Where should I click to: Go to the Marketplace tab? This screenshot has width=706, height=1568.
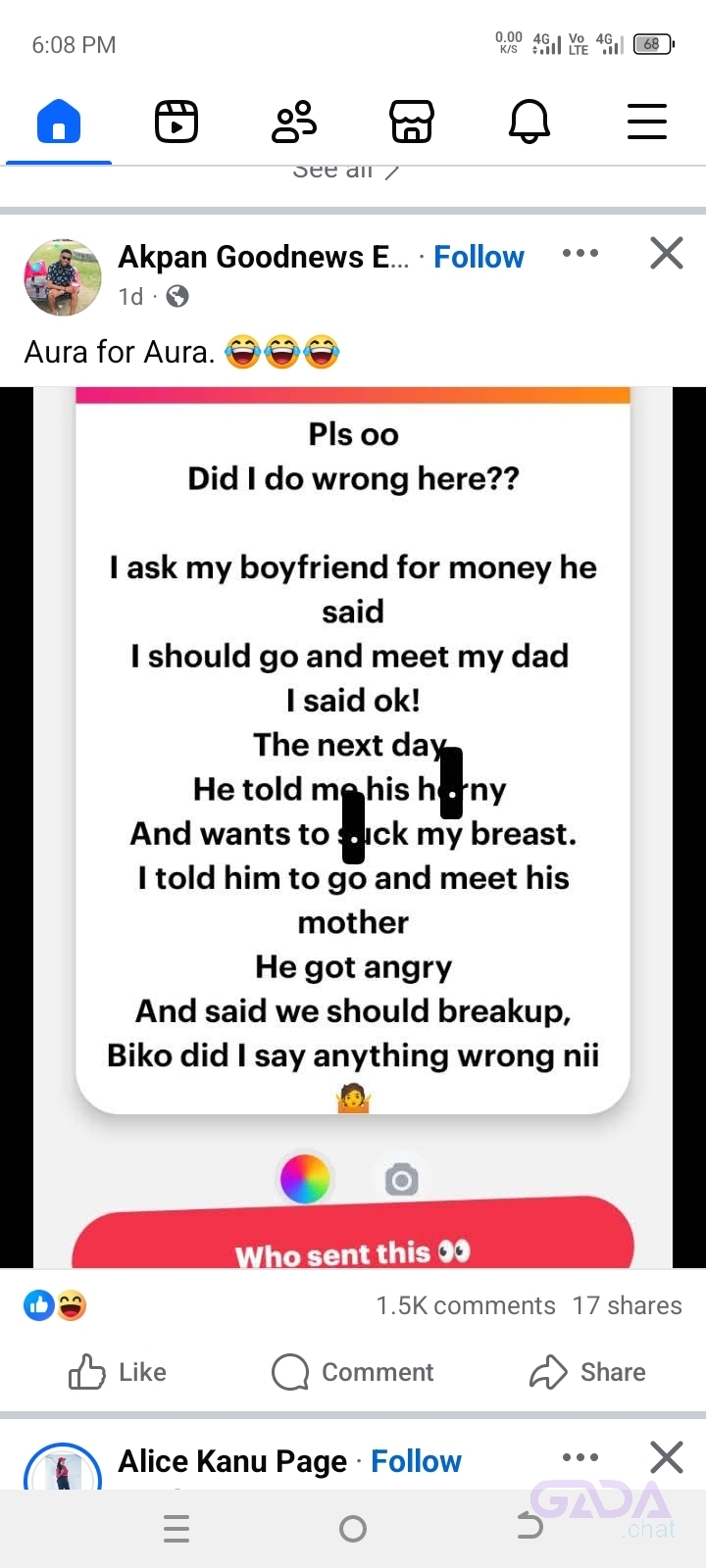[412, 122]
